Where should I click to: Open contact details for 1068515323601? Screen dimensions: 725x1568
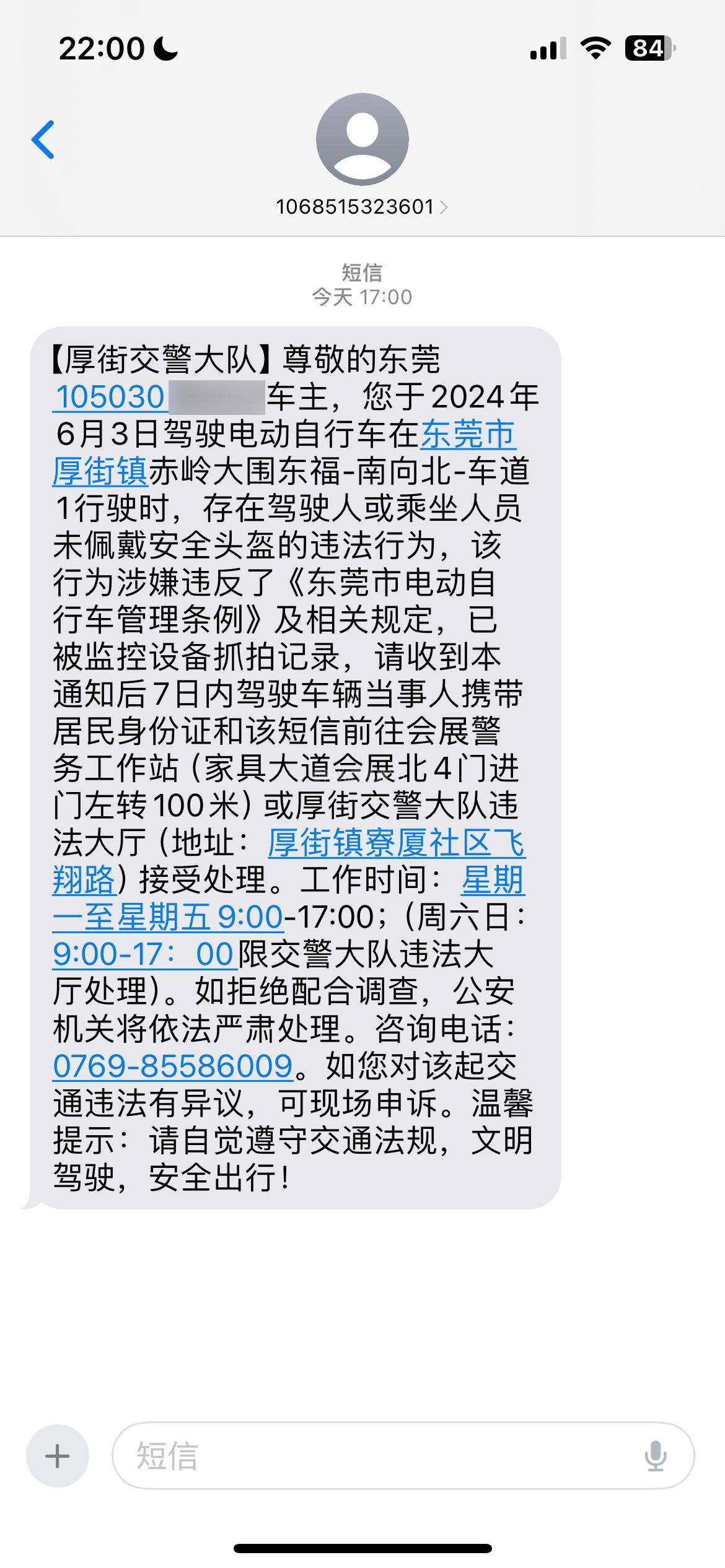point(362,206)
